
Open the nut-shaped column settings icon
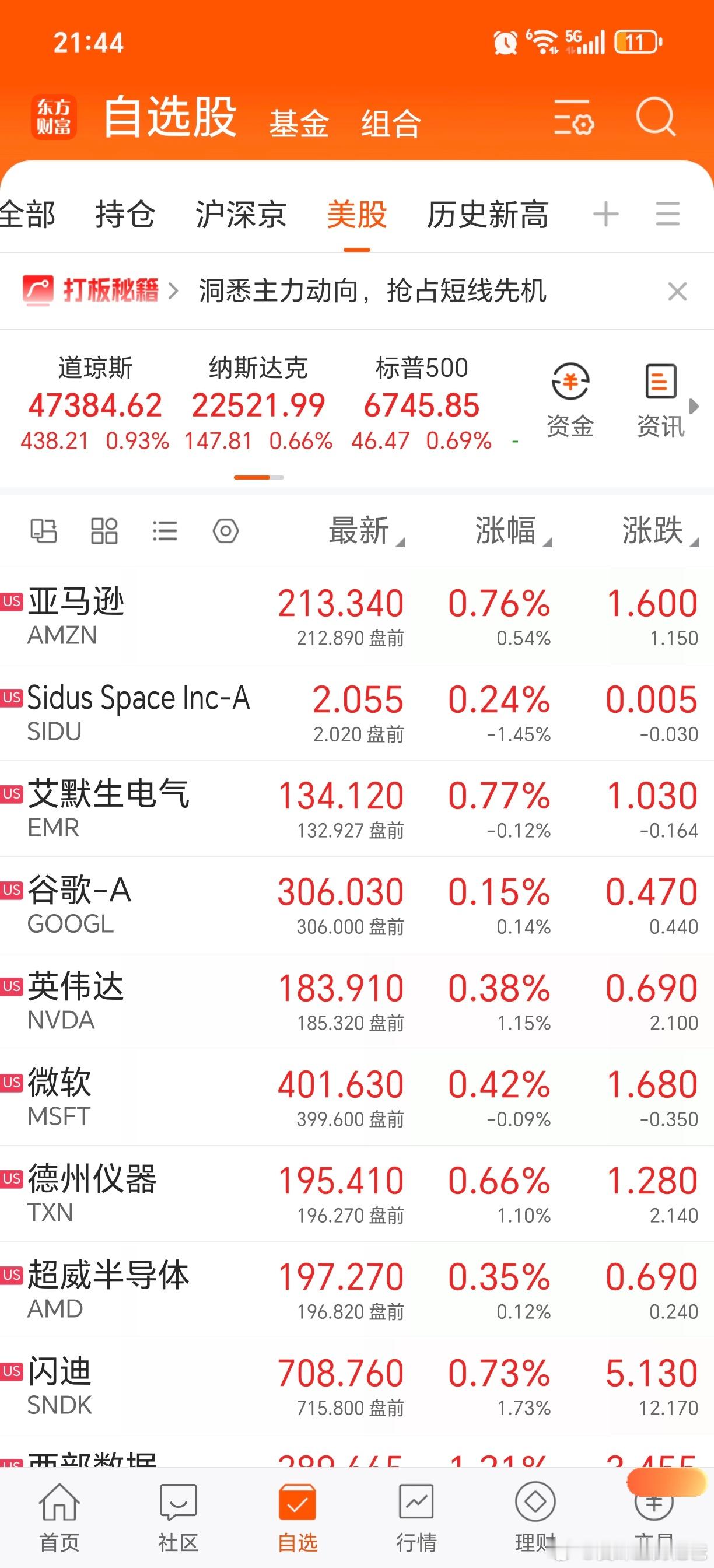225,531
